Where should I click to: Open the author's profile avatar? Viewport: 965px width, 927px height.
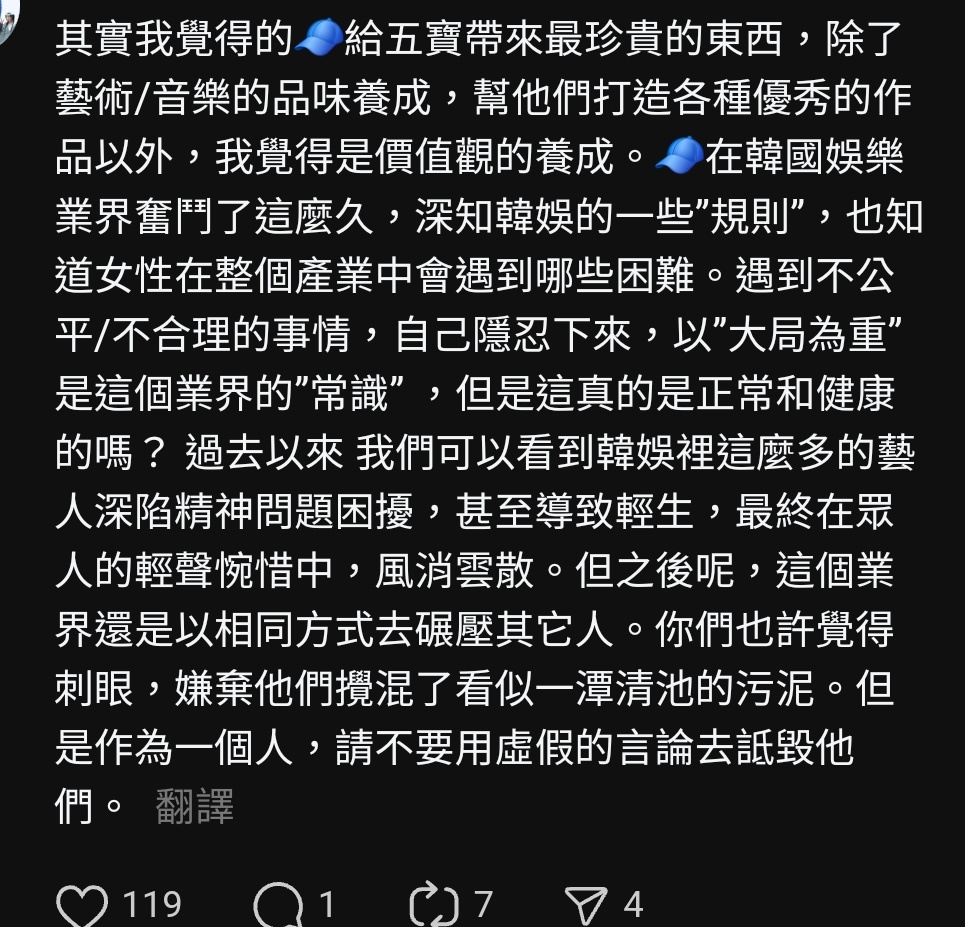point(8,14)
